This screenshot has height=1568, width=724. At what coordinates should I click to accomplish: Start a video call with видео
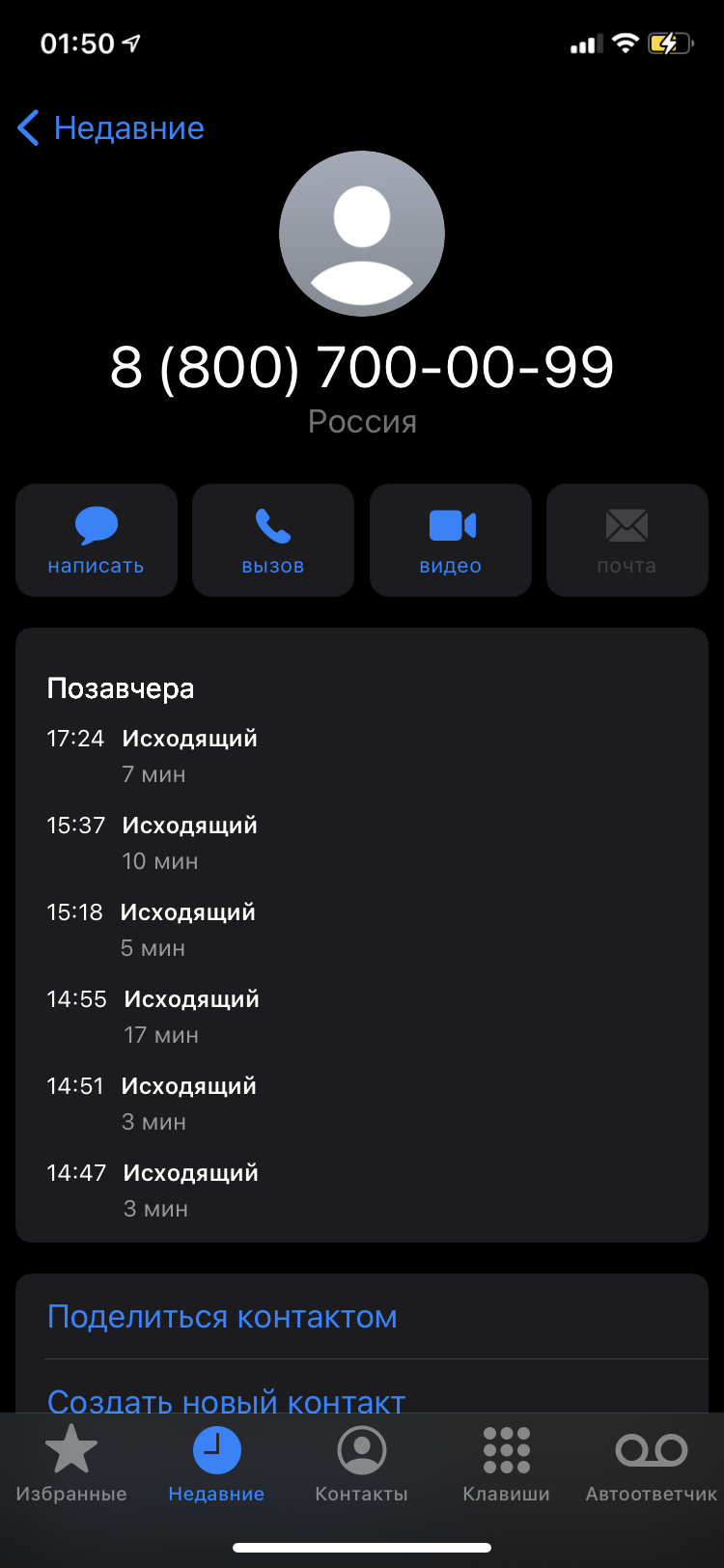click(451, 540)
